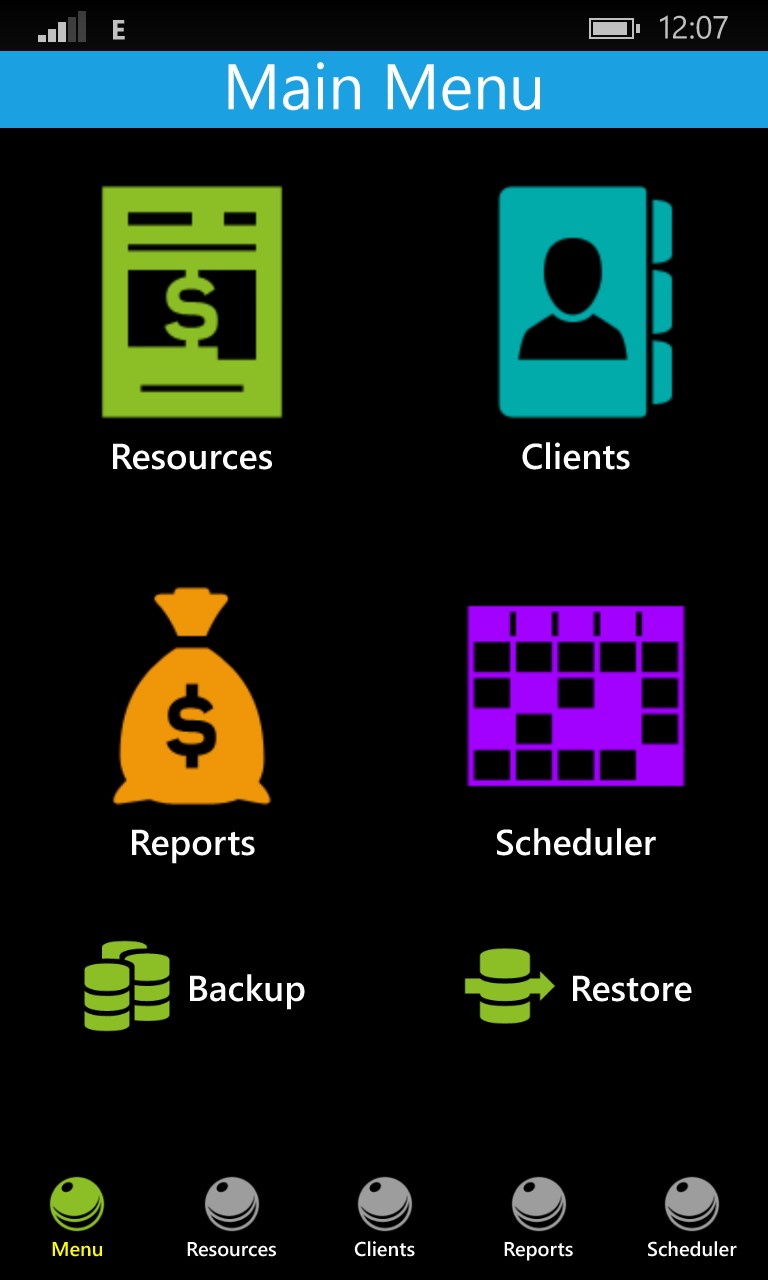Select the Restore database option
Image resolution: width=768 pixels, height=1280 pixels.
[579, 988]
